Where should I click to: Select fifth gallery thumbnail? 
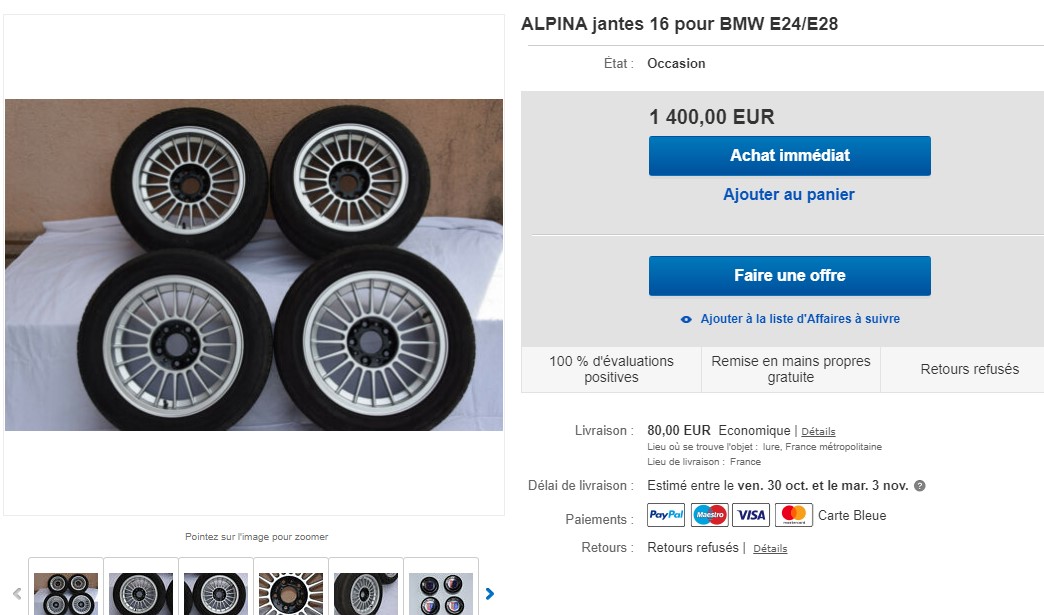(366, 593)
